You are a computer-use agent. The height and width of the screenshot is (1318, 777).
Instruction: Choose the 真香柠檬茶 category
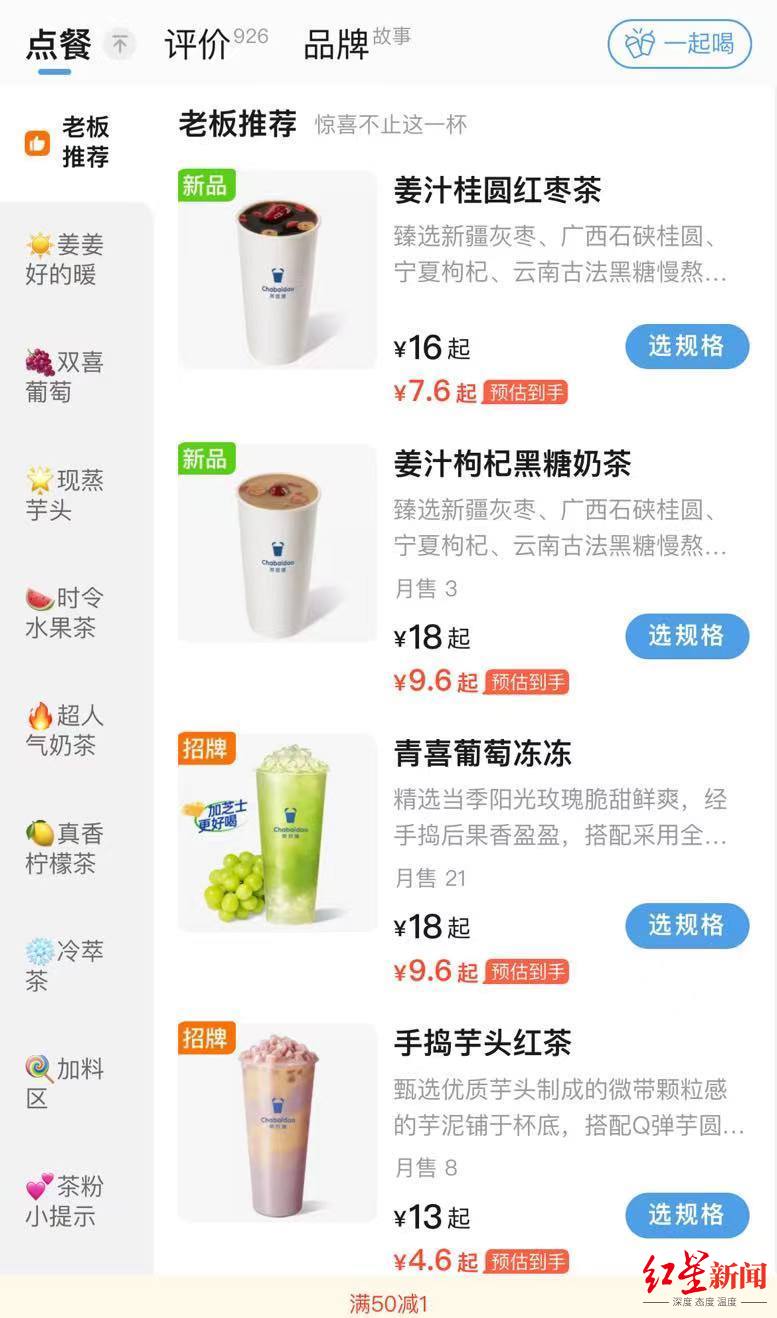66,848
